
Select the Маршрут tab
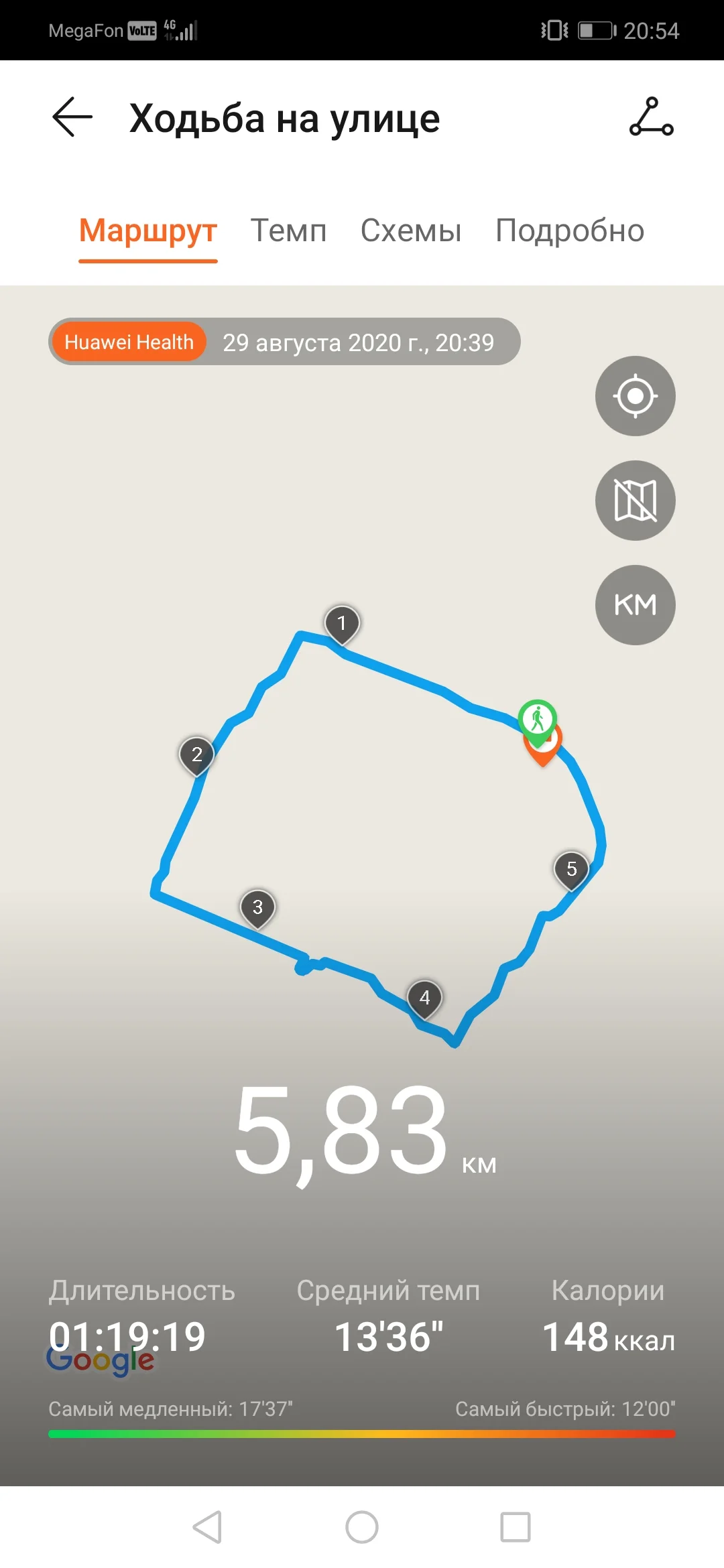[148, 232]
